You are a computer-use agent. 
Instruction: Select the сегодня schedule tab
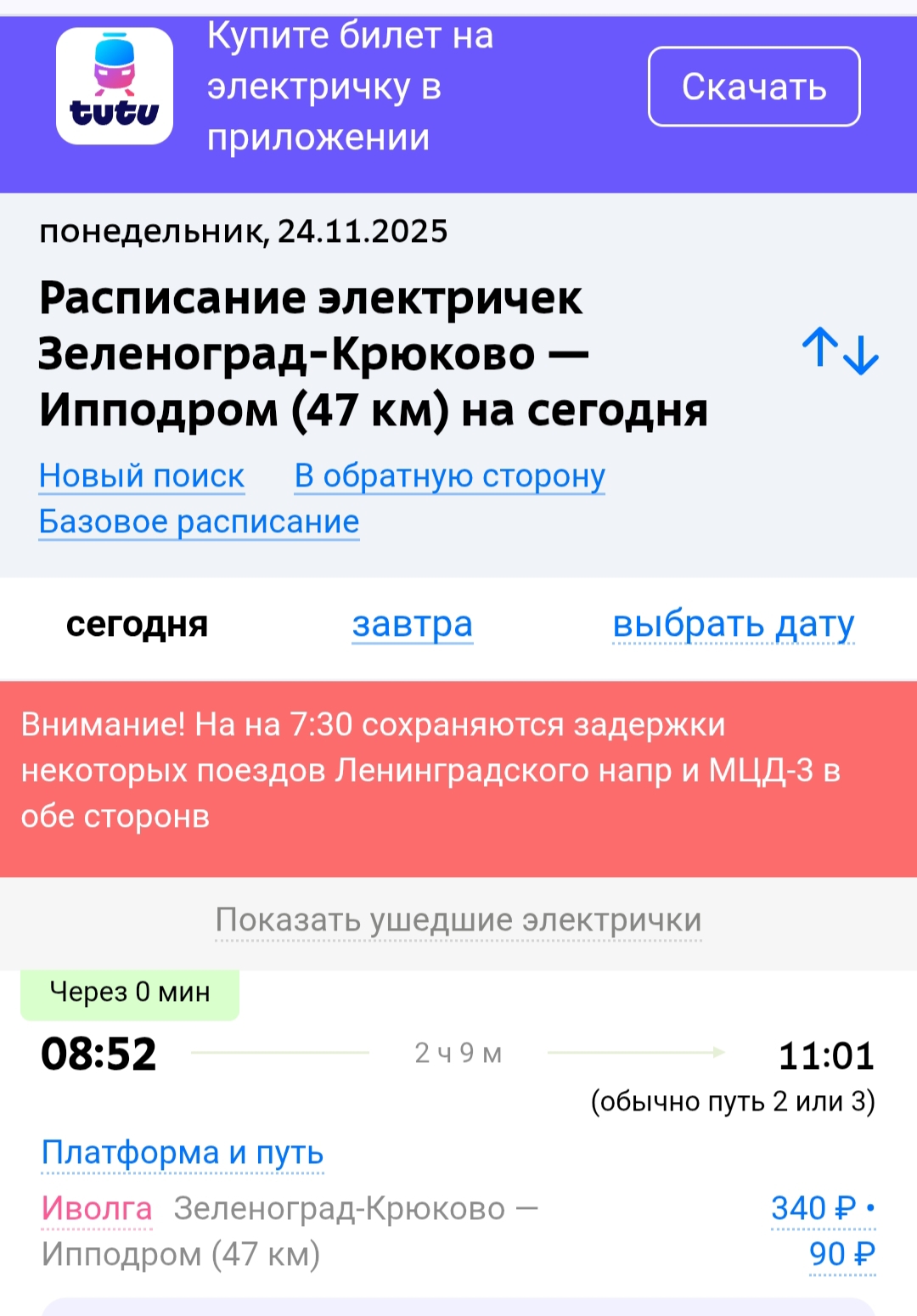(x=137, y=625)
